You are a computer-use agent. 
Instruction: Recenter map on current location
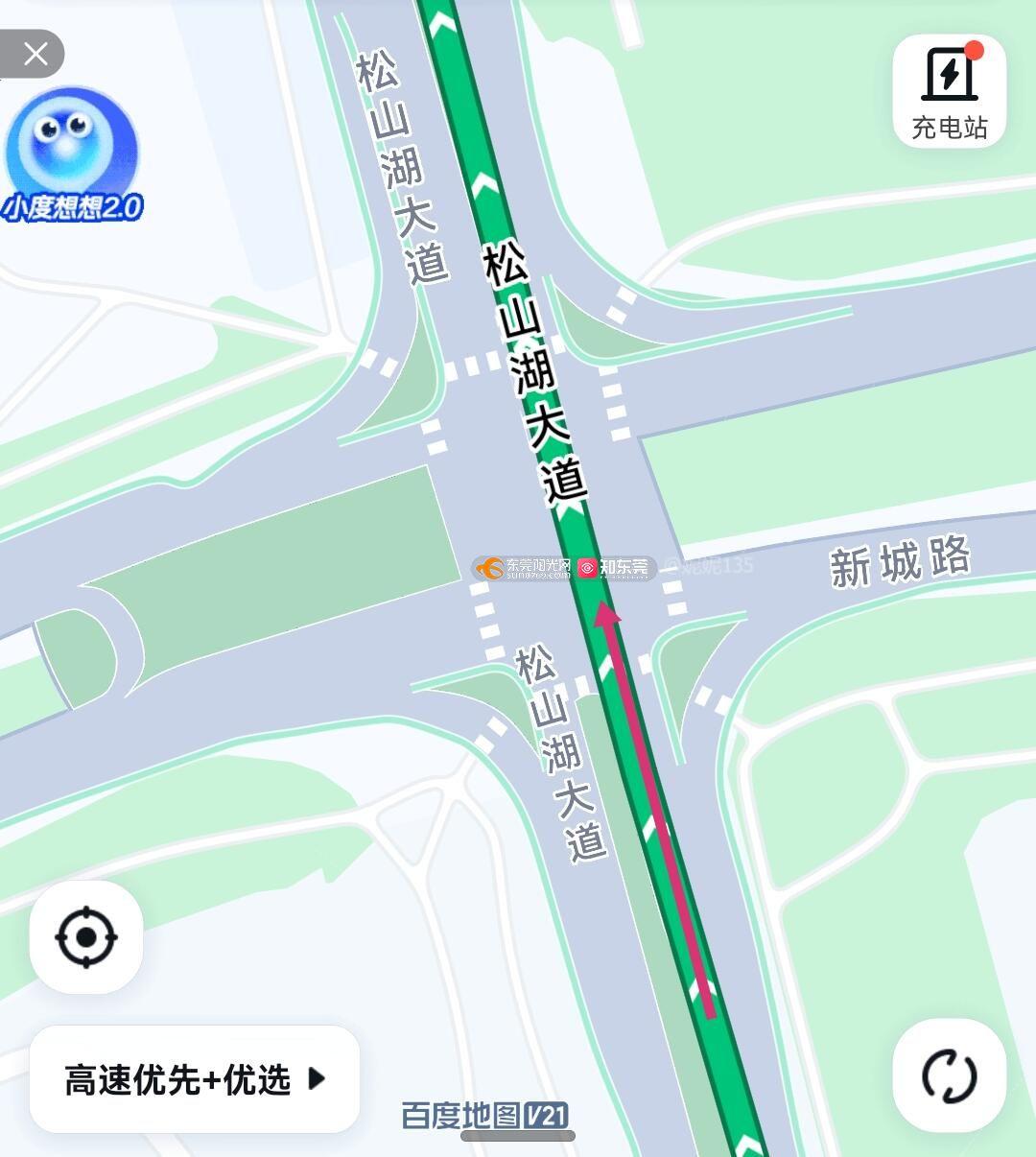[86, 936]
